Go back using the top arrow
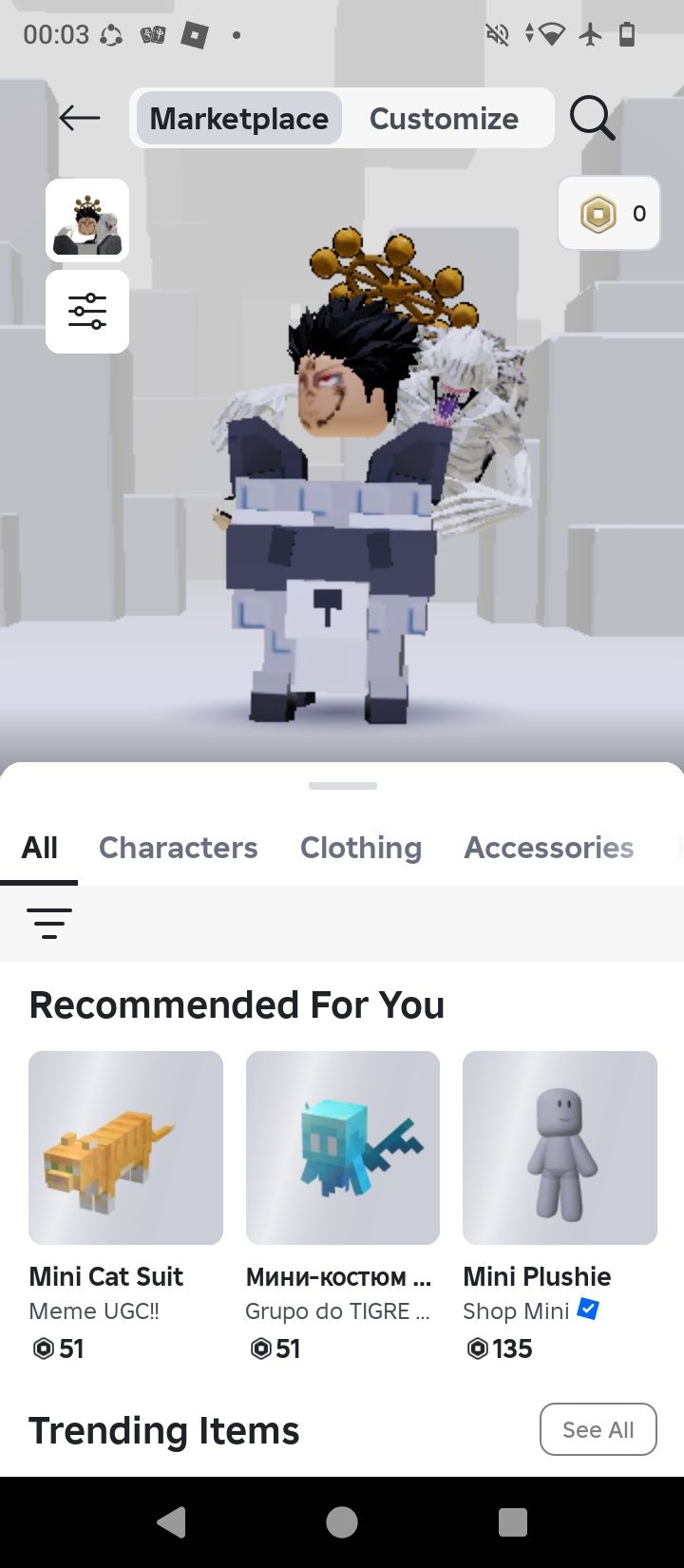684x1568 pixels. [x=80, y=118]
